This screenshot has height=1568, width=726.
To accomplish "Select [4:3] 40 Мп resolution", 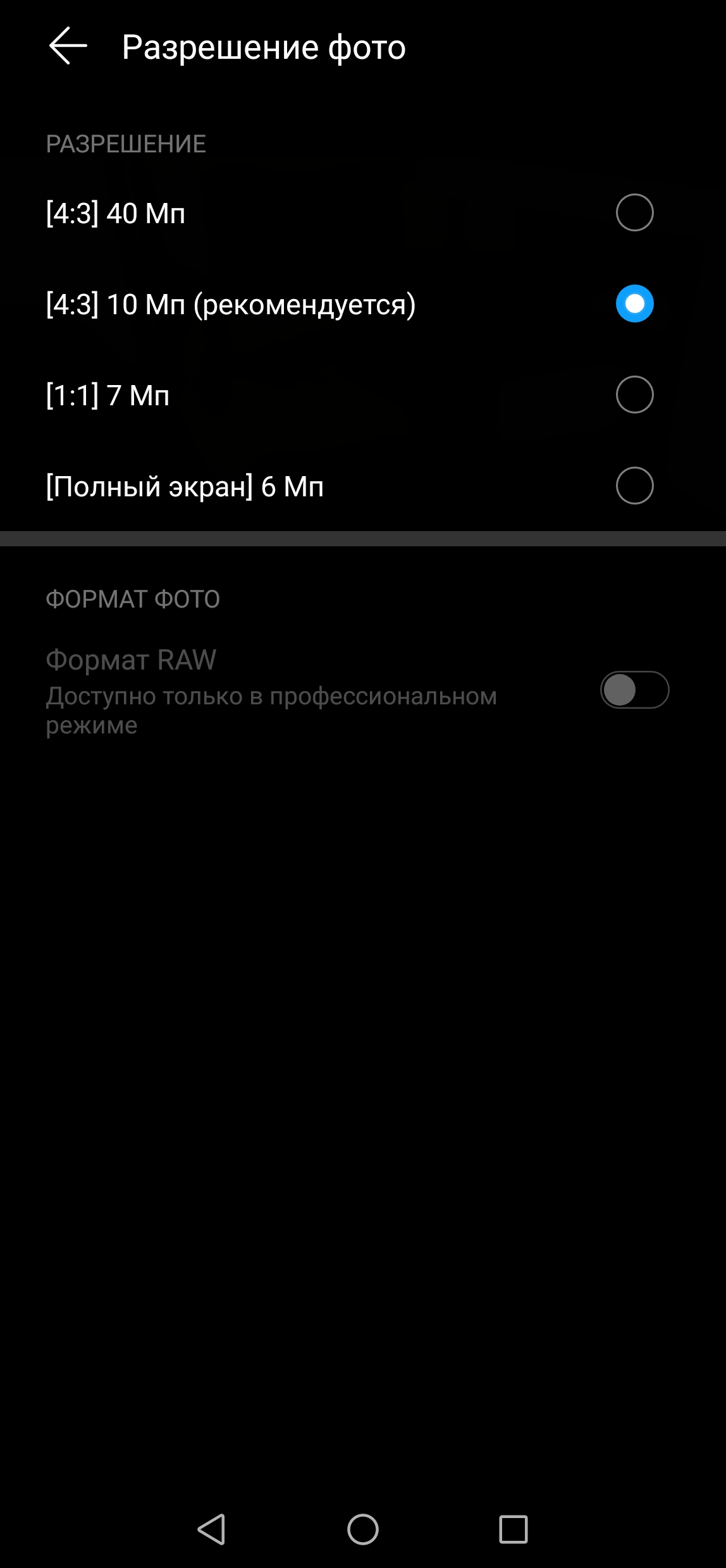I will (x=634, y=212).
